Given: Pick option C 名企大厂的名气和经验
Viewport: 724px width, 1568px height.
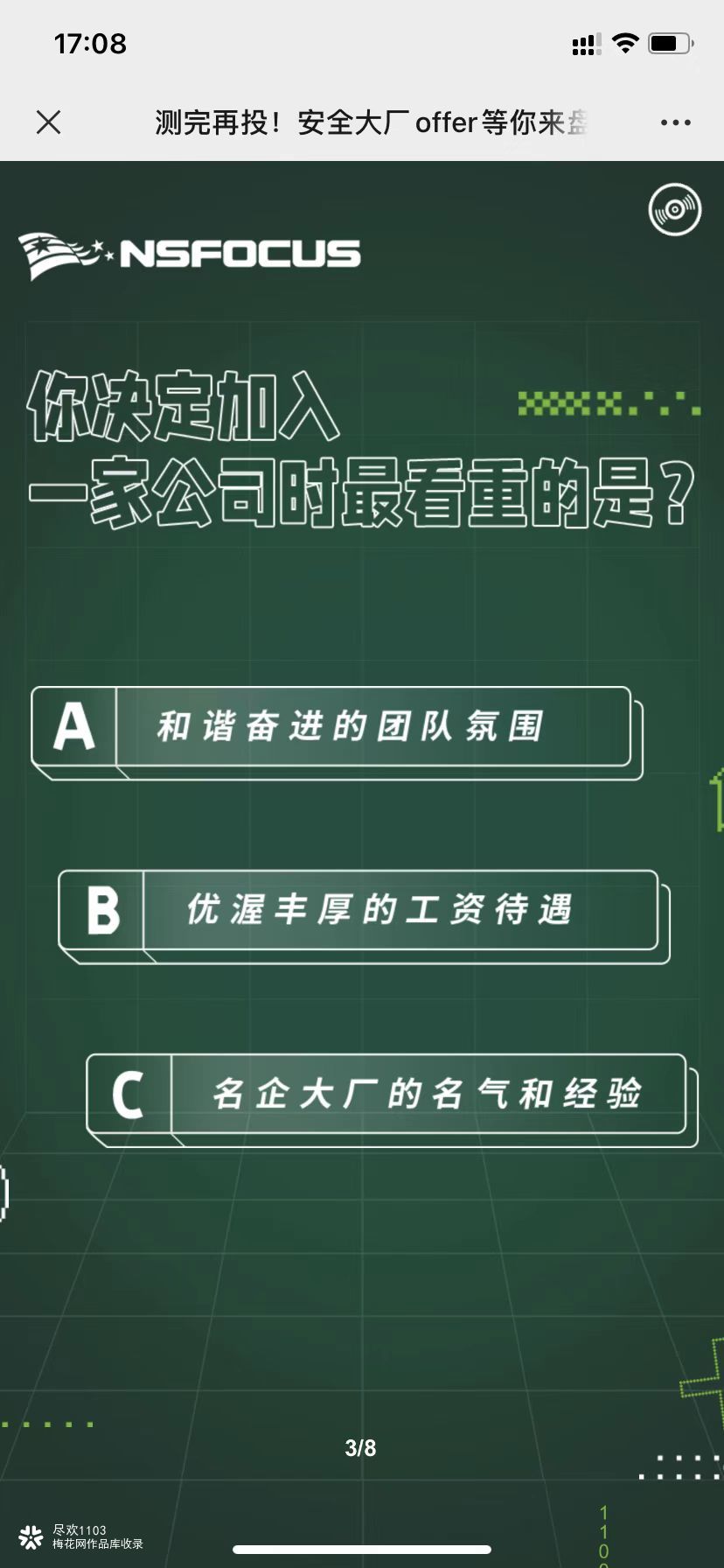Looking at the screenshot, I should (x=387, y=1095).
